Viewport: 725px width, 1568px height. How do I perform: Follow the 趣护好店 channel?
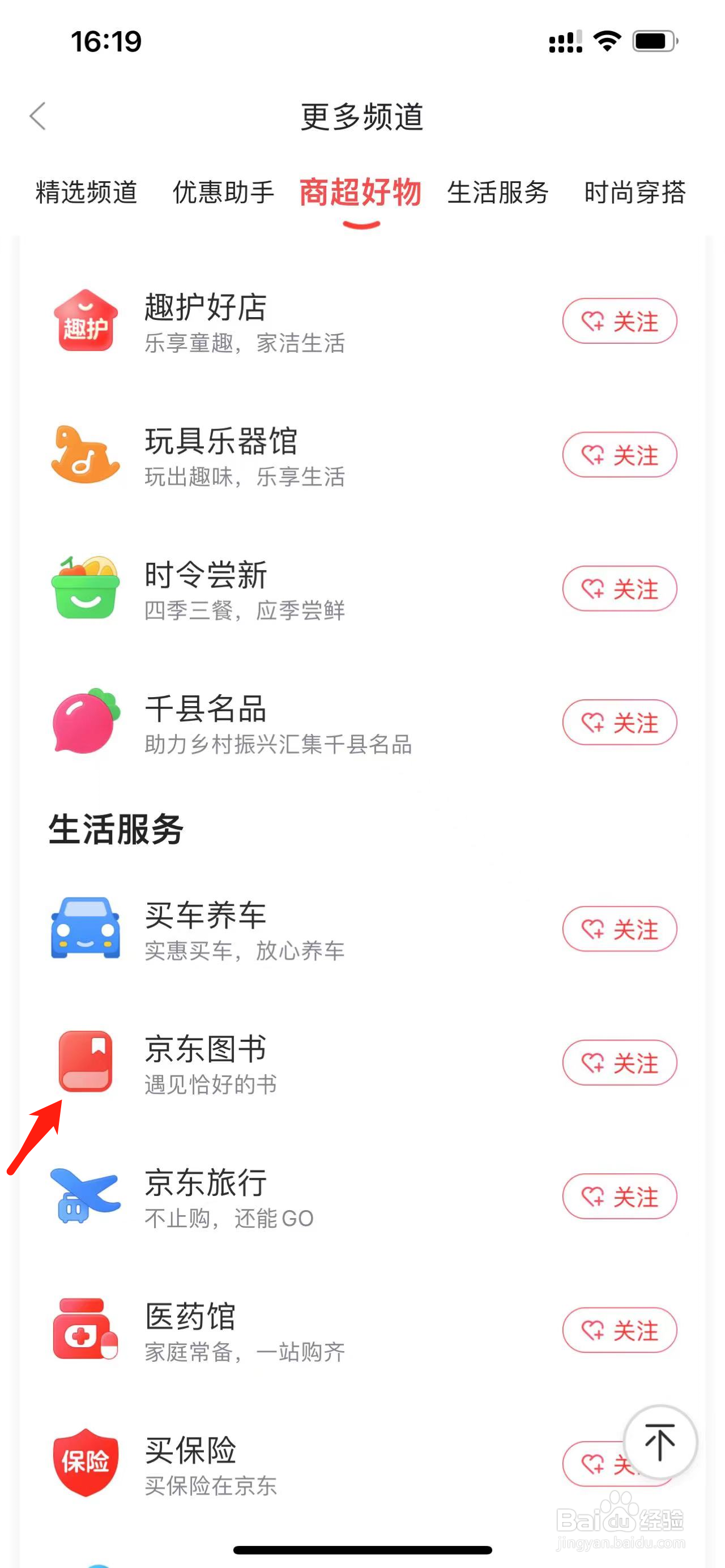click(619, 321)
